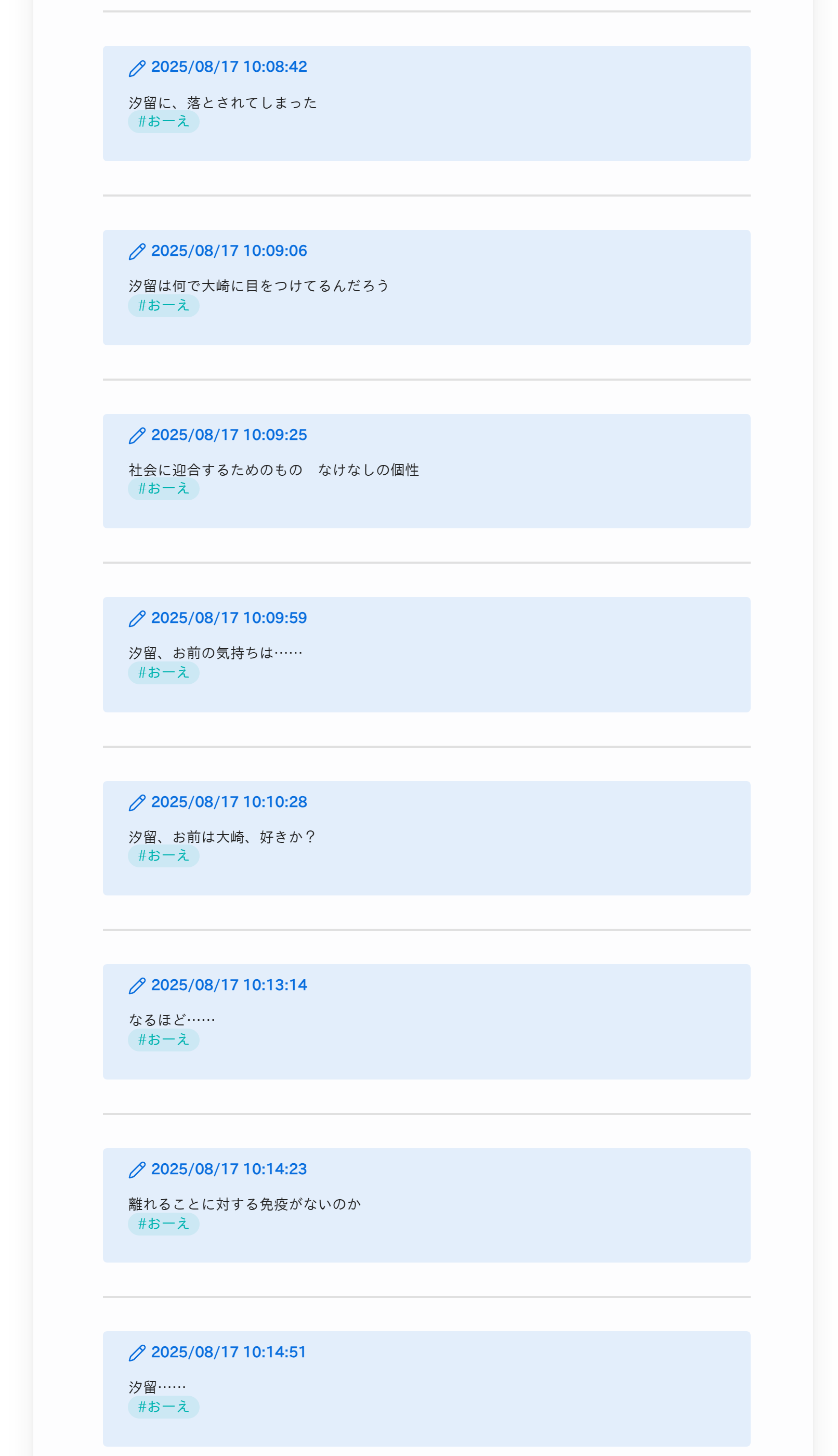Select the #おーえ tag under 汐留、お前の気持ちは……
Image resolution: width=838 pixels, height=1456 pixels.
pos(163,672)
